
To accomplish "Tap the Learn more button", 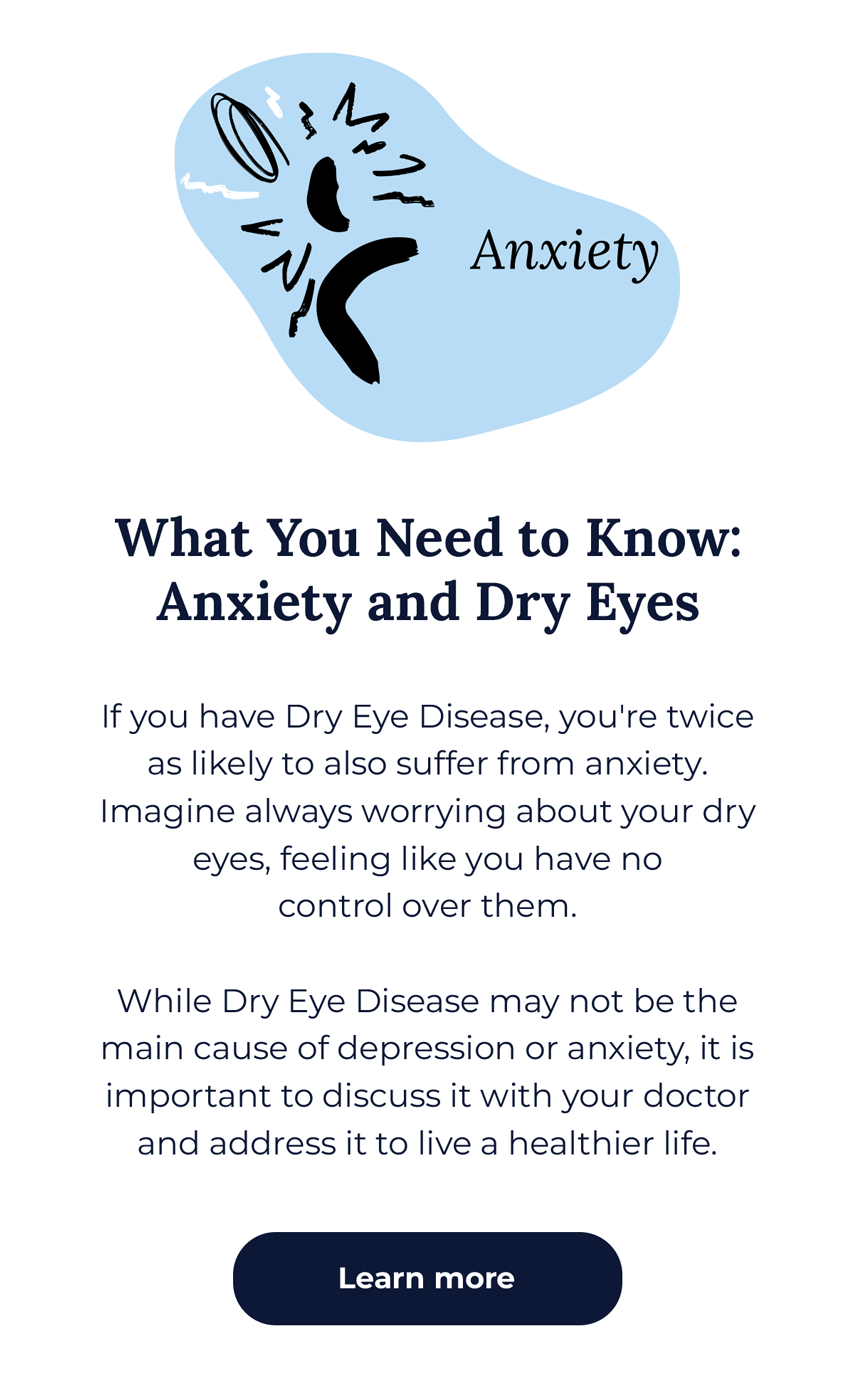I will point(427,1277).
